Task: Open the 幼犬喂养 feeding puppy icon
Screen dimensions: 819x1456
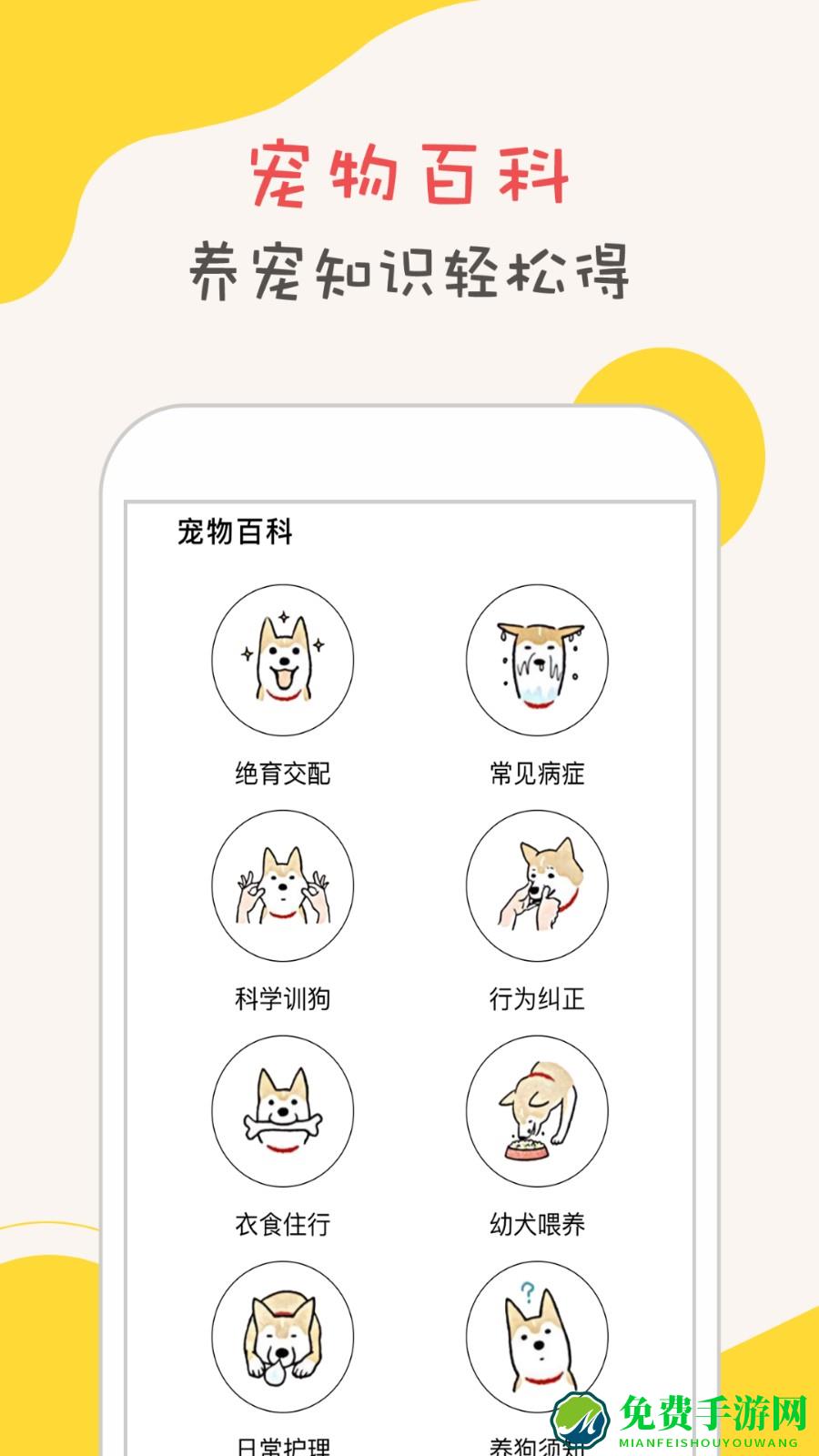Action: coord(537,1112)
